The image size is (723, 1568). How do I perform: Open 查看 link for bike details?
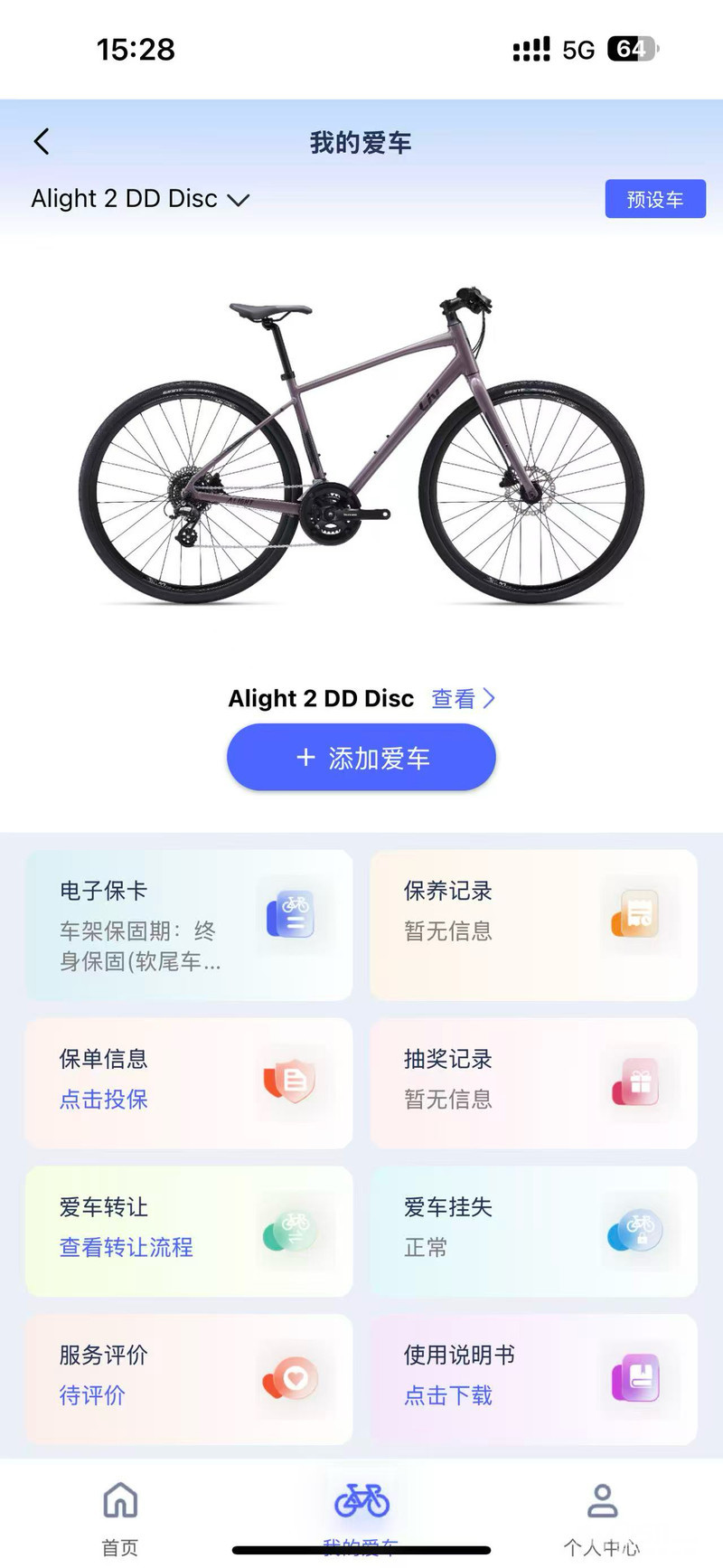(x=462, y=698)
